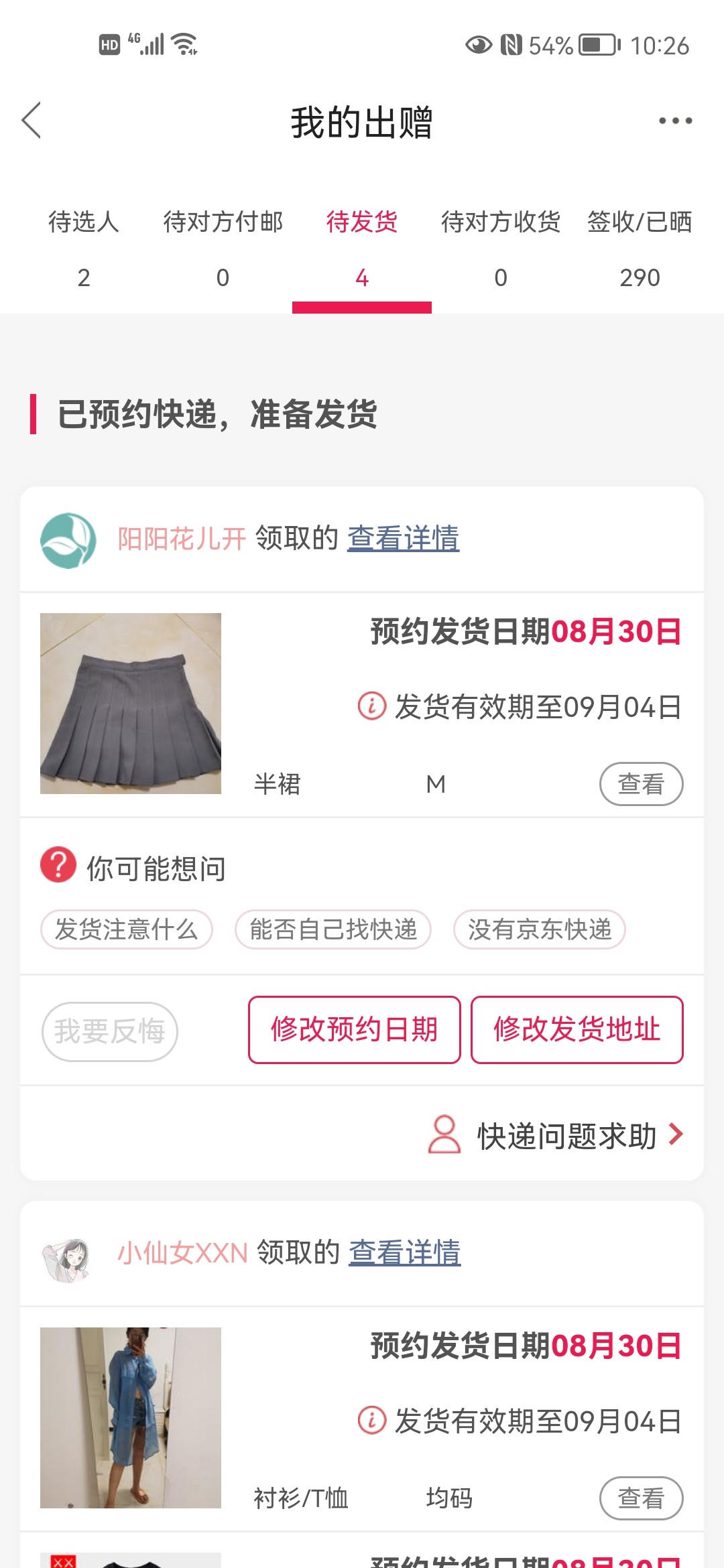Change the appointment date via 修改预约日期
This screenshot has height=1568, width=724.
(354, 1030)
